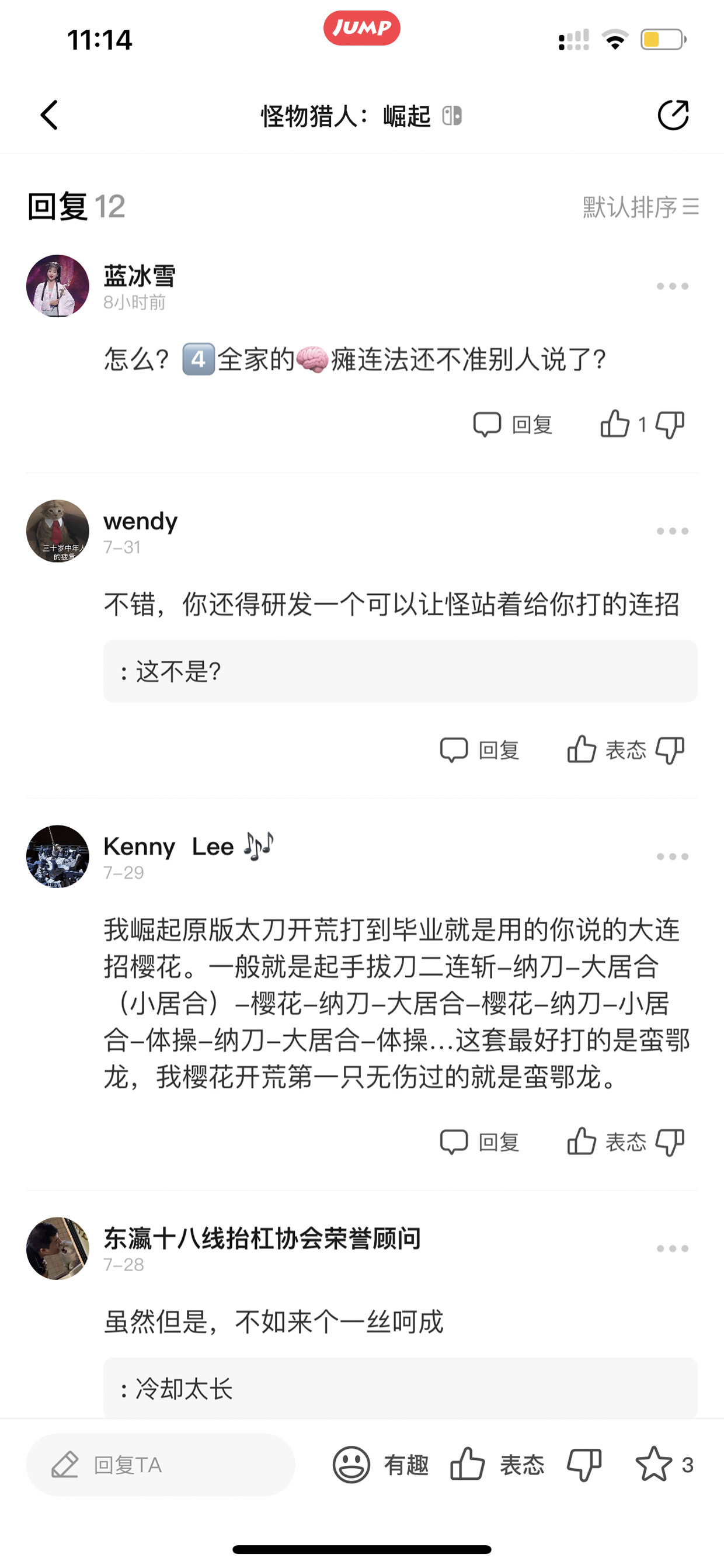The height and width of the screenshot is (1568, 724).
Task: View wendy's profile avatar
Action: click(58, 531)
